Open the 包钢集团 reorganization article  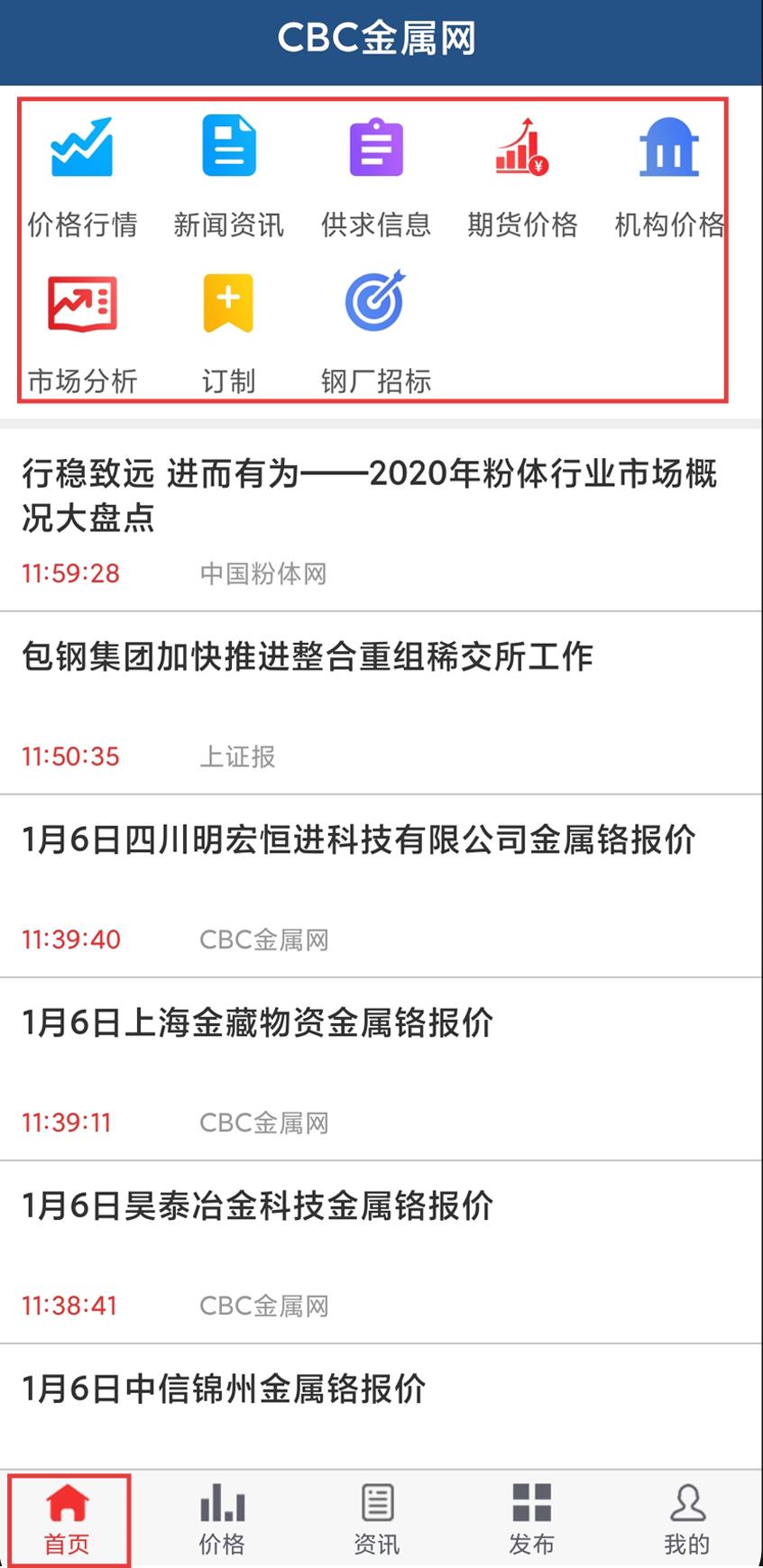(381, 703)
